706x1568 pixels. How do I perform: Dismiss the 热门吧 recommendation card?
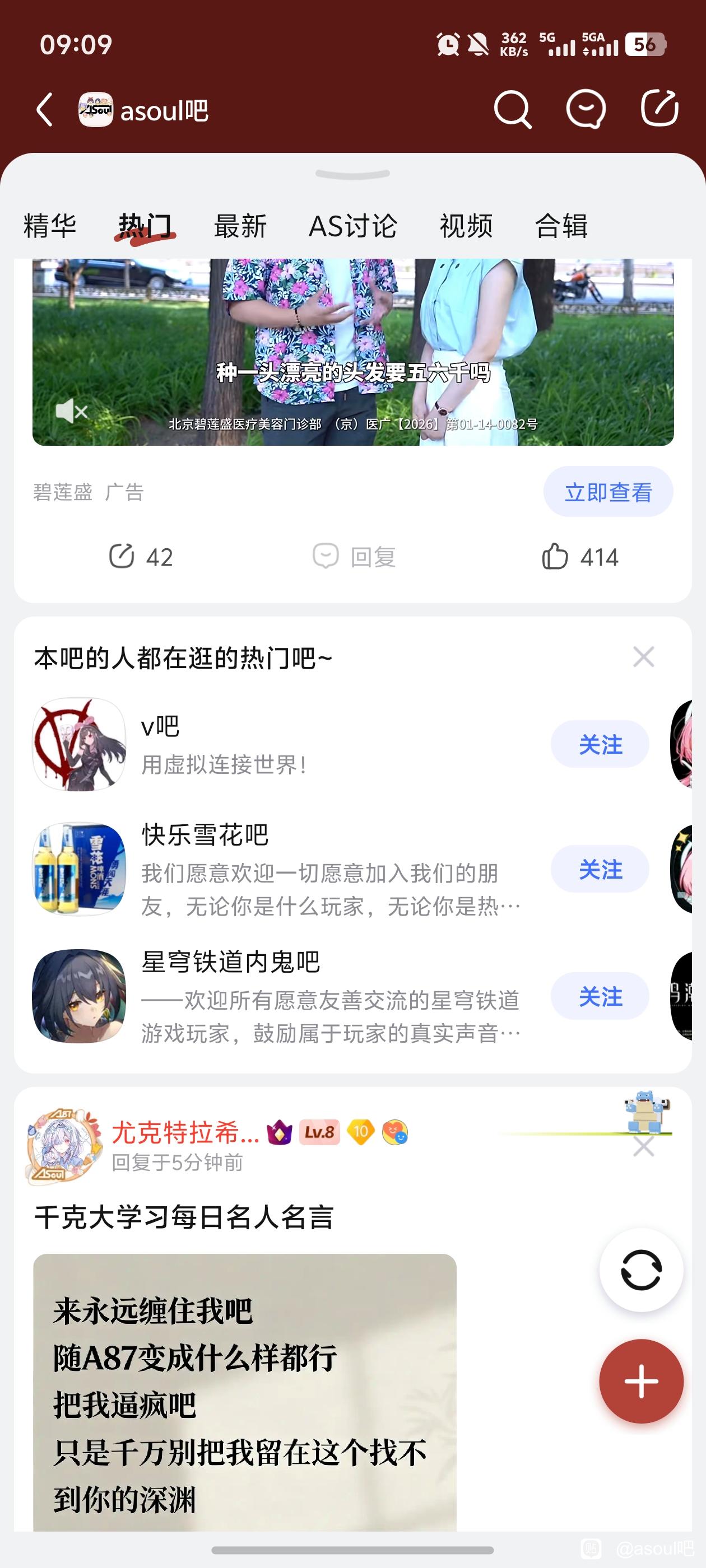point(643,657)
